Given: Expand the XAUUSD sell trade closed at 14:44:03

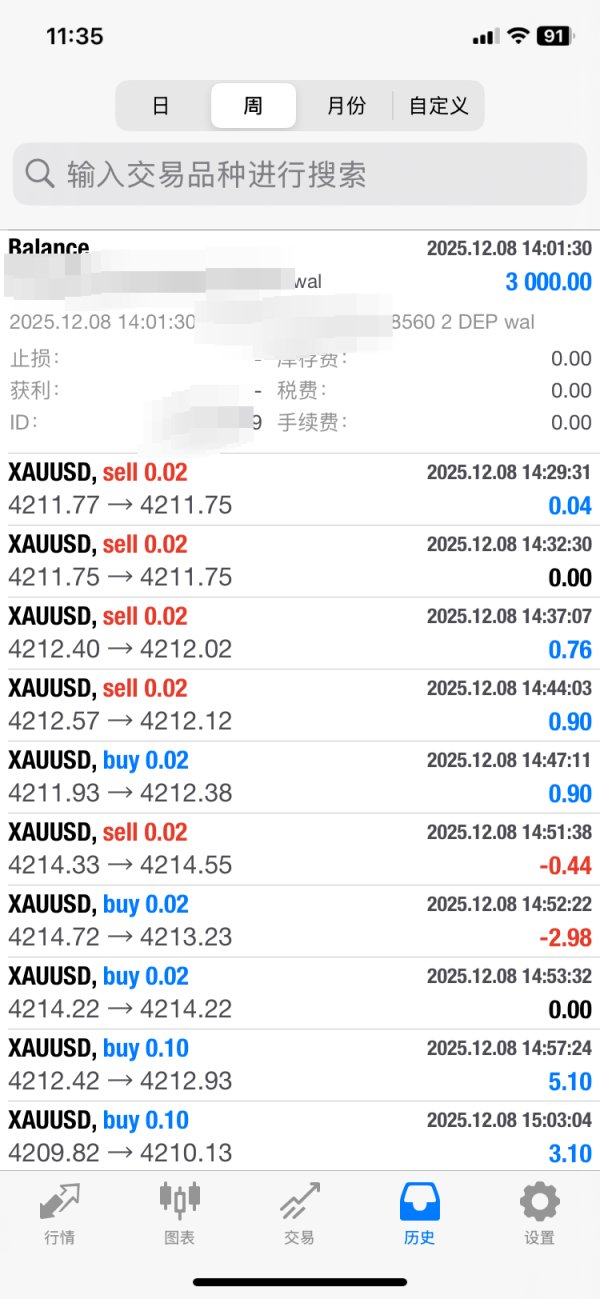Looking at the screenshot, I should point(300,705).
